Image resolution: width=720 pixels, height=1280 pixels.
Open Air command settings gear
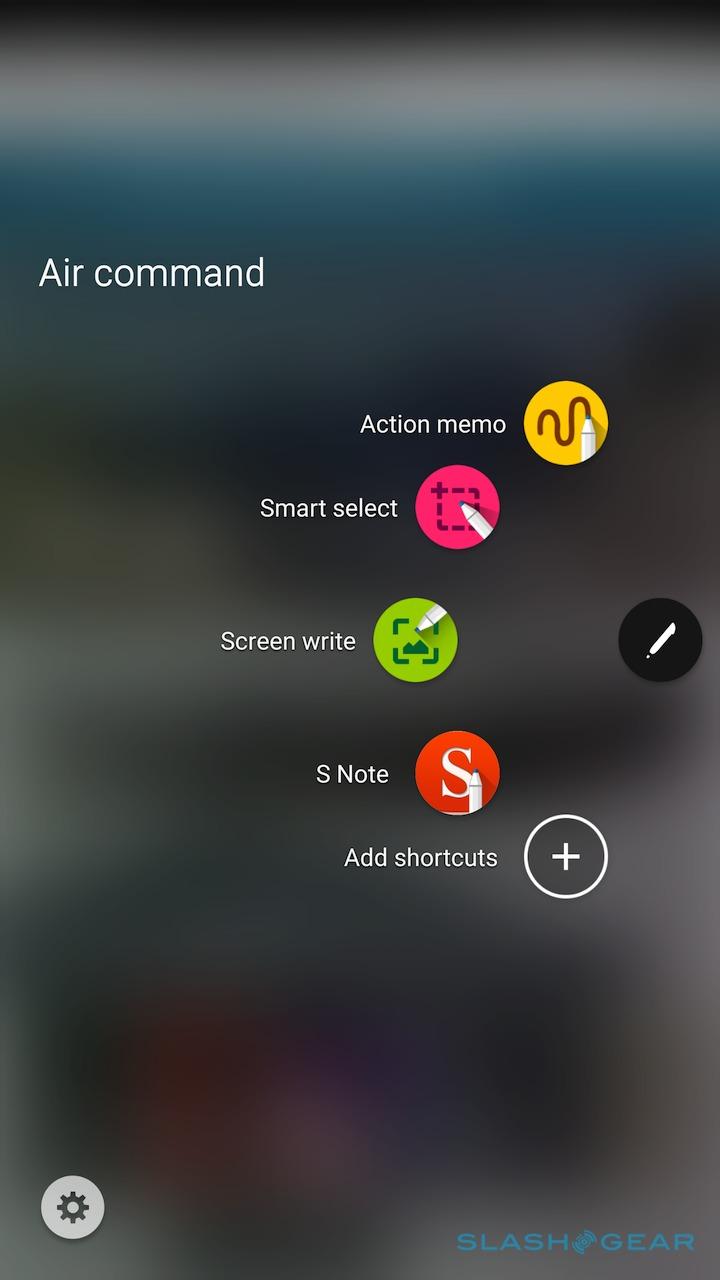[72, 1207]
